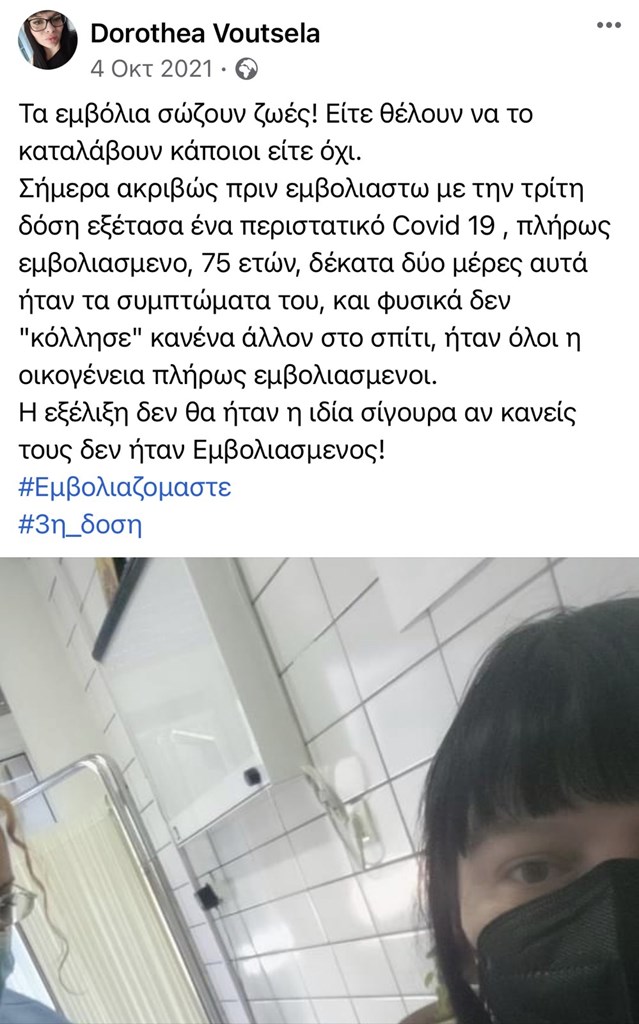Open the post timestamp 4 Οκτ 2021
Screen dimensions: 639x1024
[x=150, y=68]
